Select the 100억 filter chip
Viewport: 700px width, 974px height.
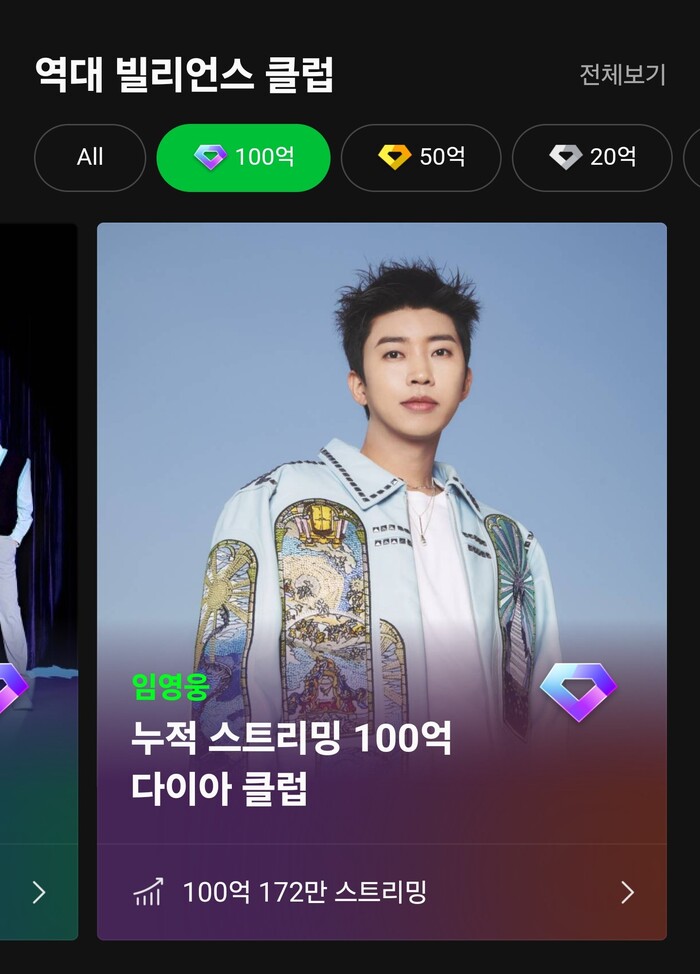click(243, 157)
